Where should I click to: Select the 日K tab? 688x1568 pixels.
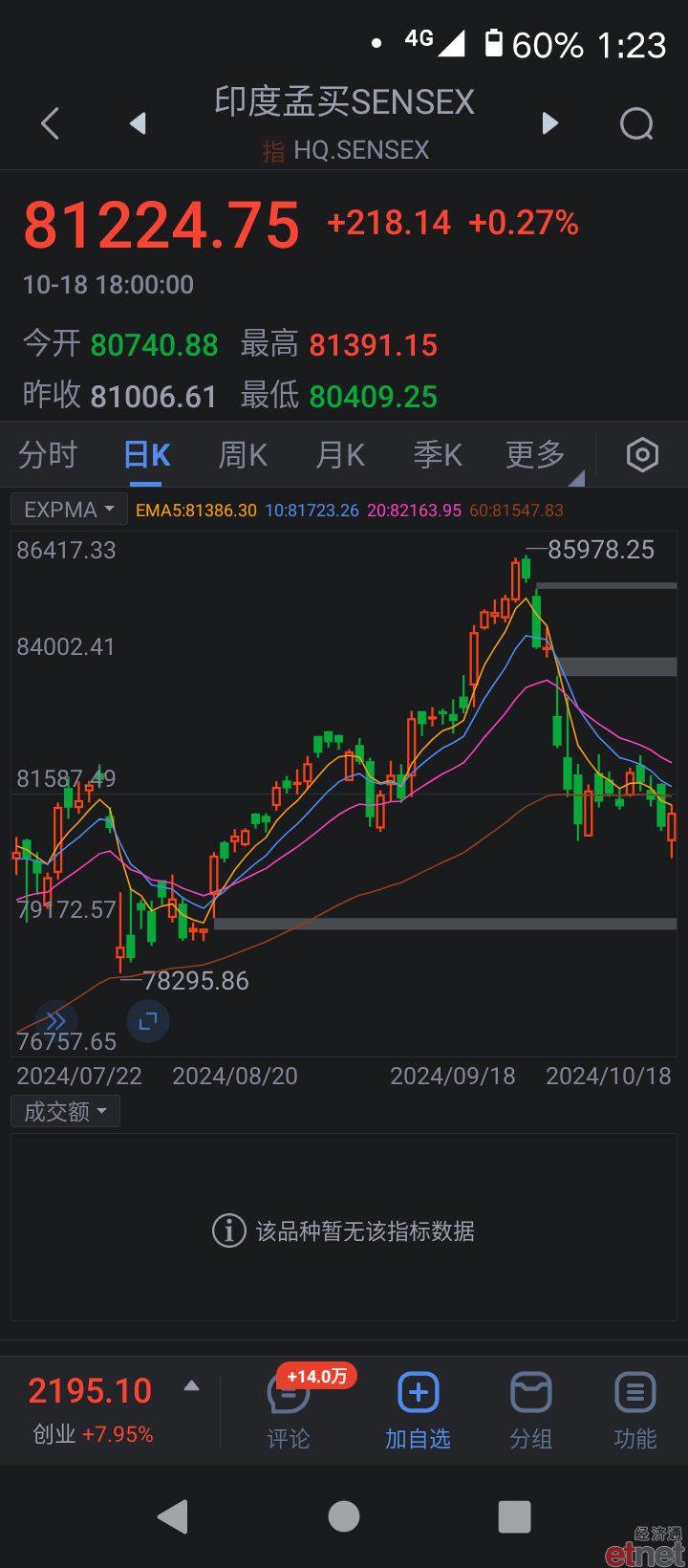point(147,455)
